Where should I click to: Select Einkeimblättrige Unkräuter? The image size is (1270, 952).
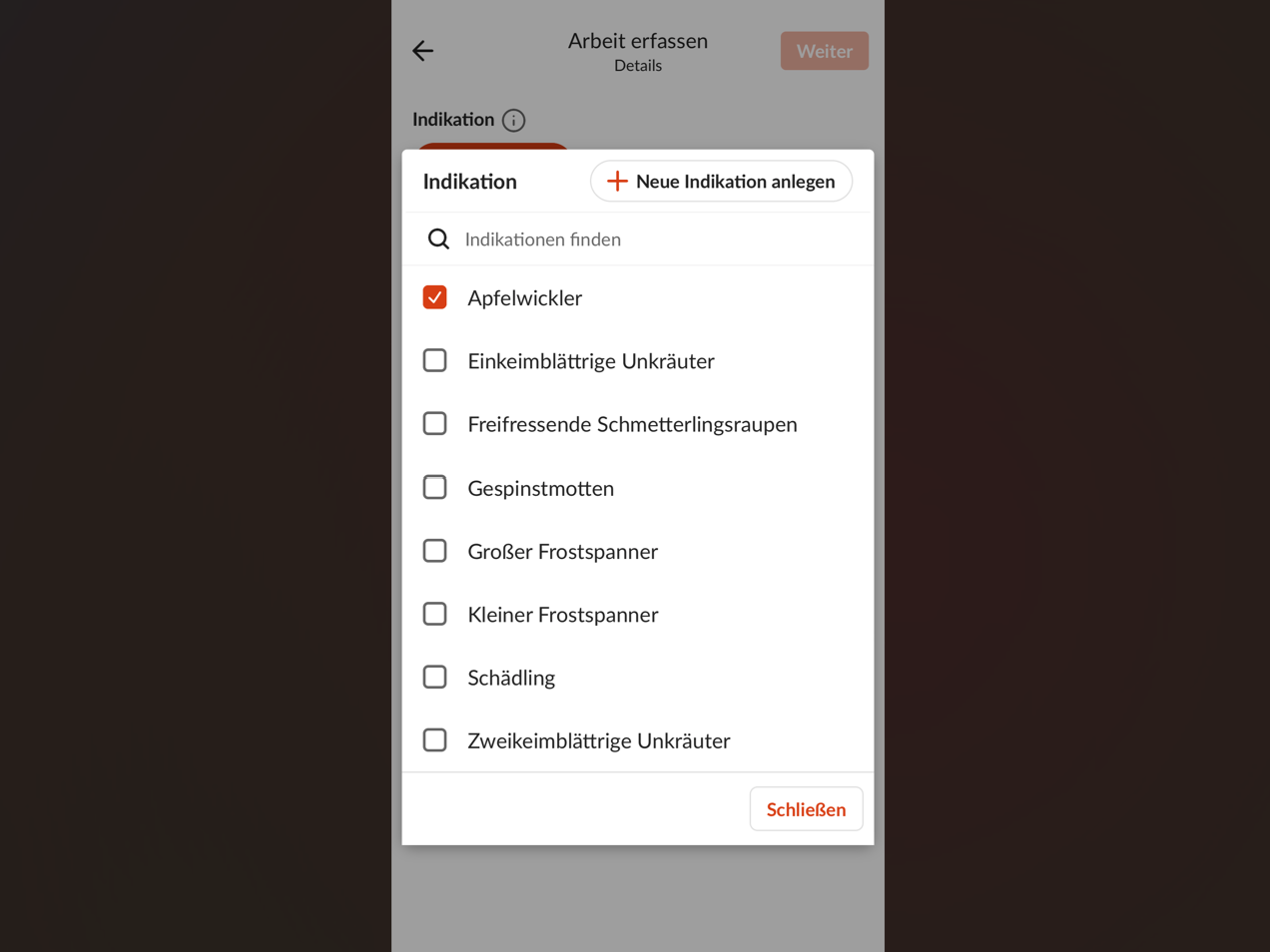point(434,360)
